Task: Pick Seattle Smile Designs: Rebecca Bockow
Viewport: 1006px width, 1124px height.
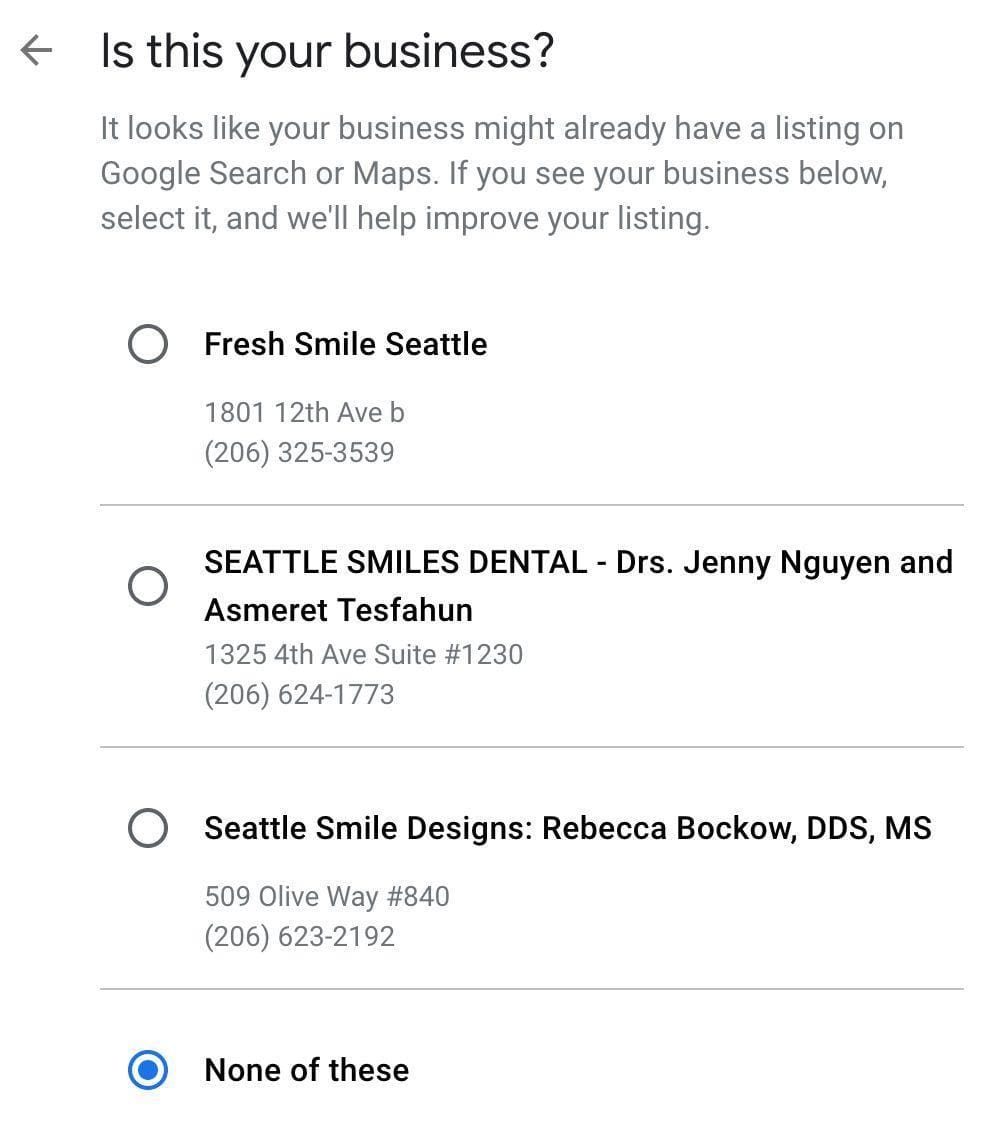Action: point(148,829)
